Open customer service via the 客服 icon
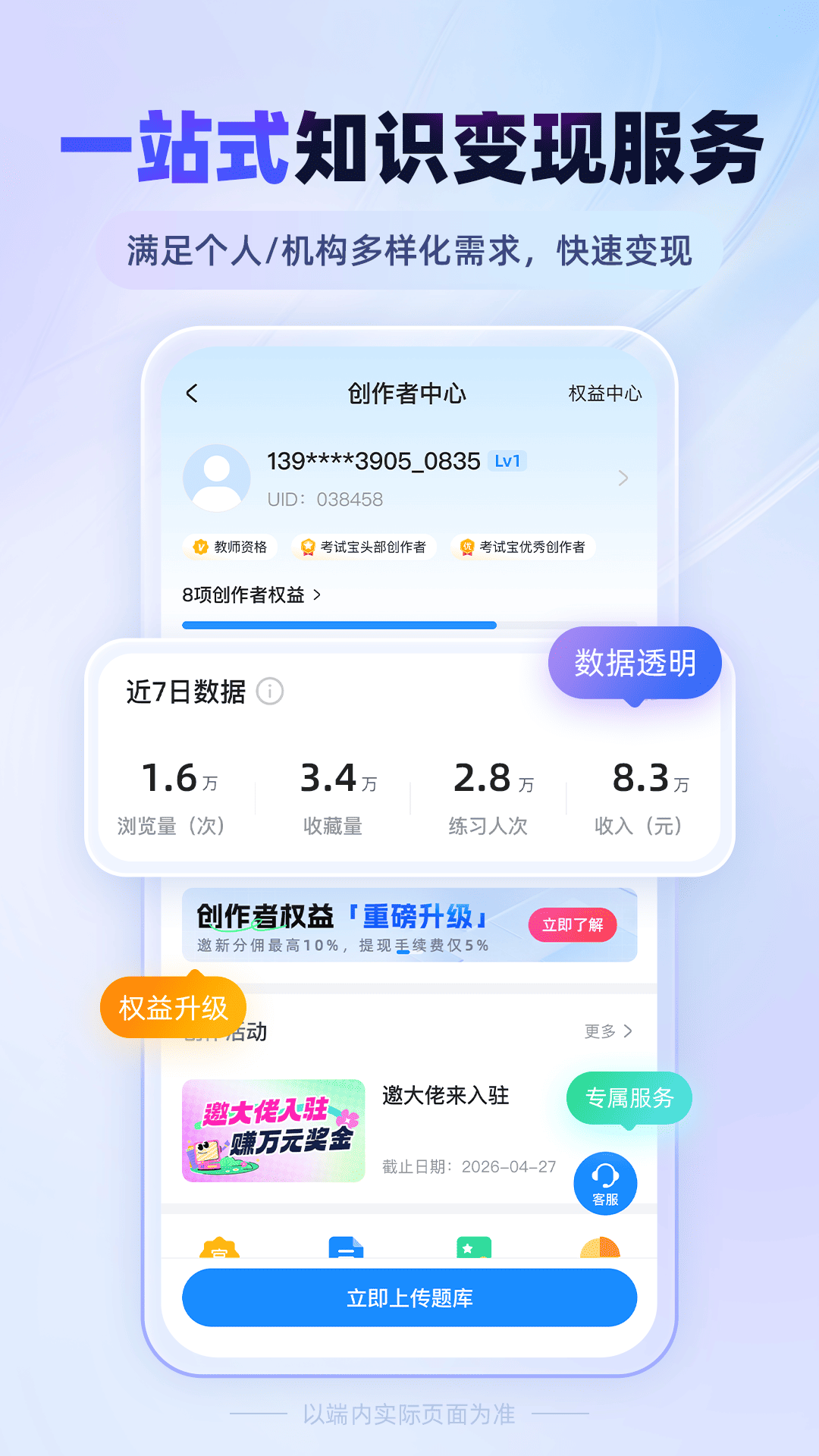 tap(605, 1182)
